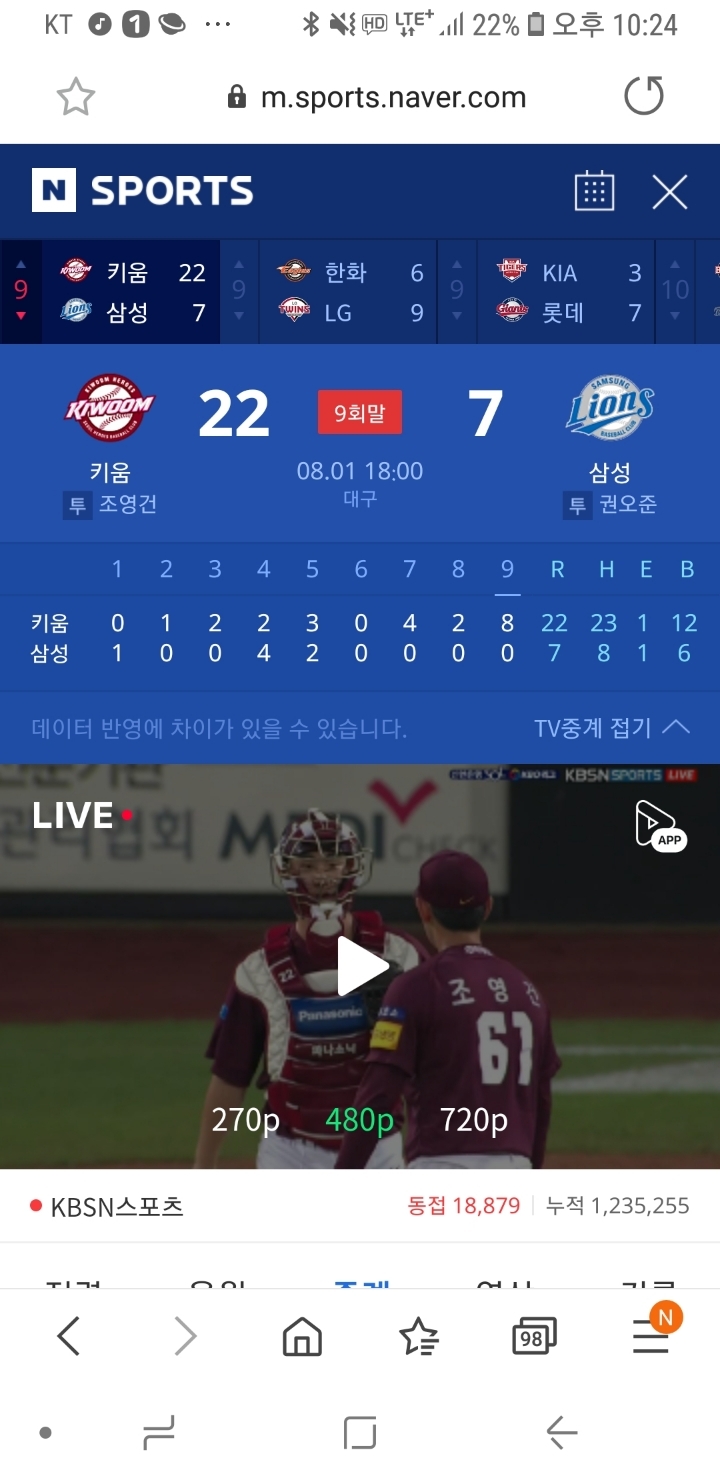The width and height of the screenshot is (720, 1480).
Task: Play the live broadcast video
Action: tap(360, 966)
